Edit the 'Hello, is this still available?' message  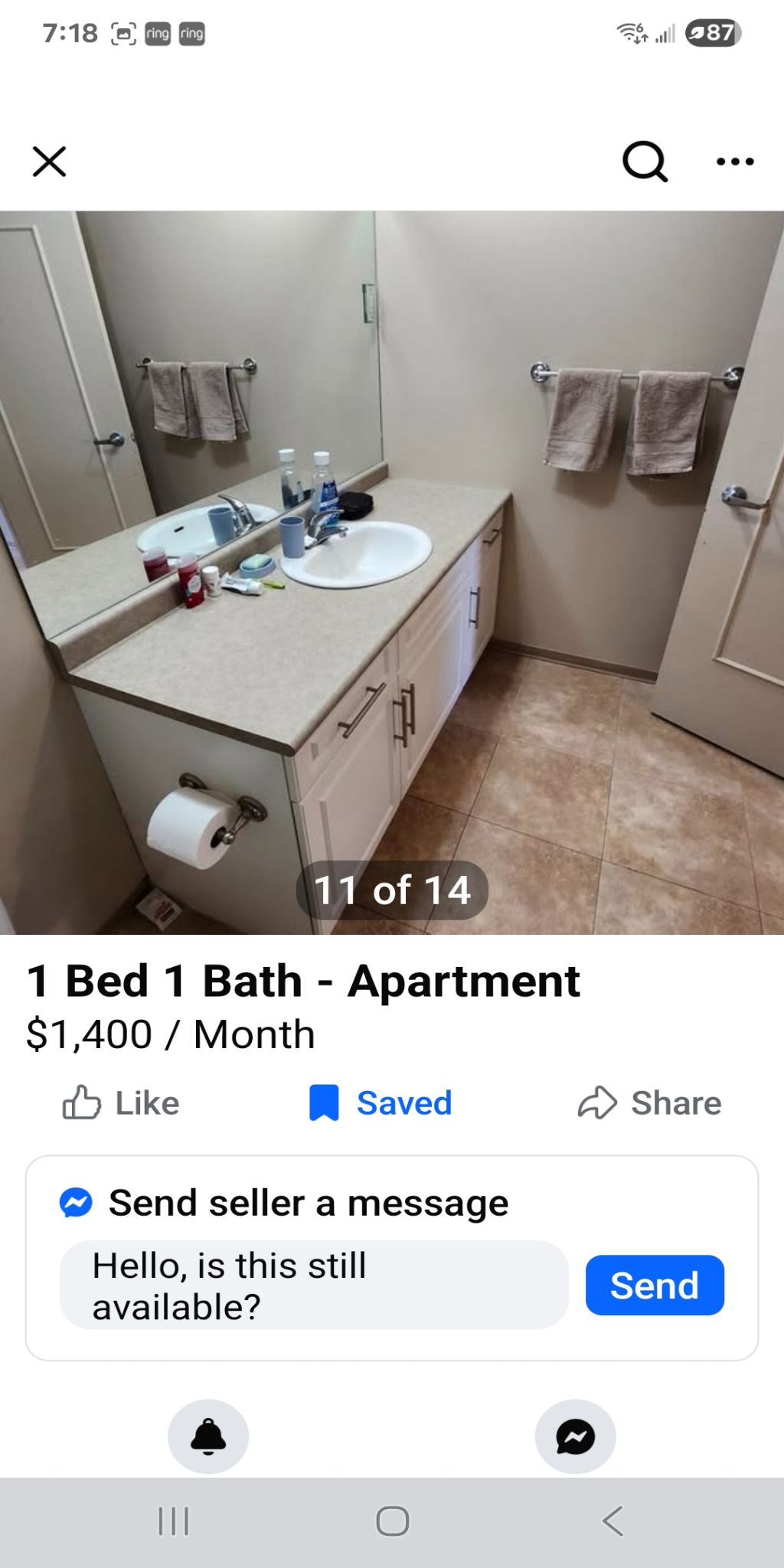314,1285
